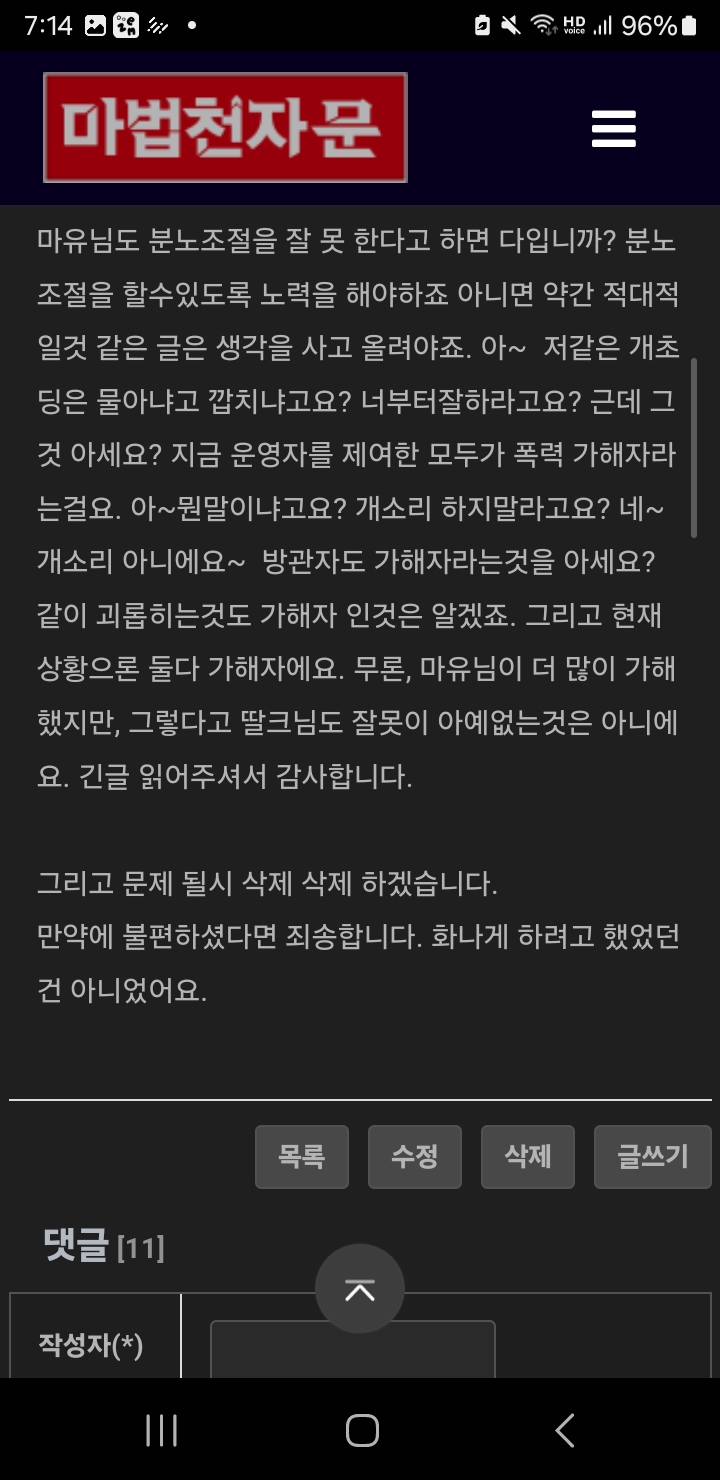Focus the 작성자 name field

pos(352,1350)
